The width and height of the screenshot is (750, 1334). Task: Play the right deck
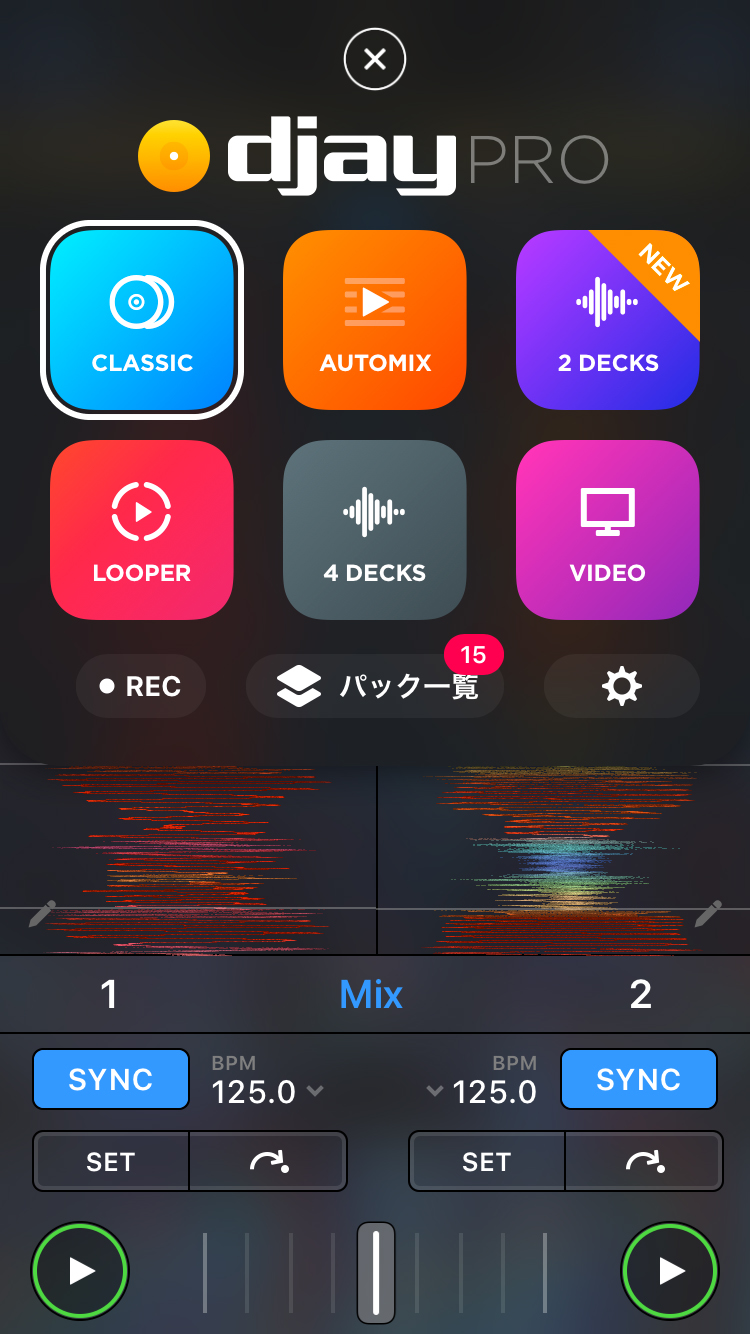(670, 1271)
